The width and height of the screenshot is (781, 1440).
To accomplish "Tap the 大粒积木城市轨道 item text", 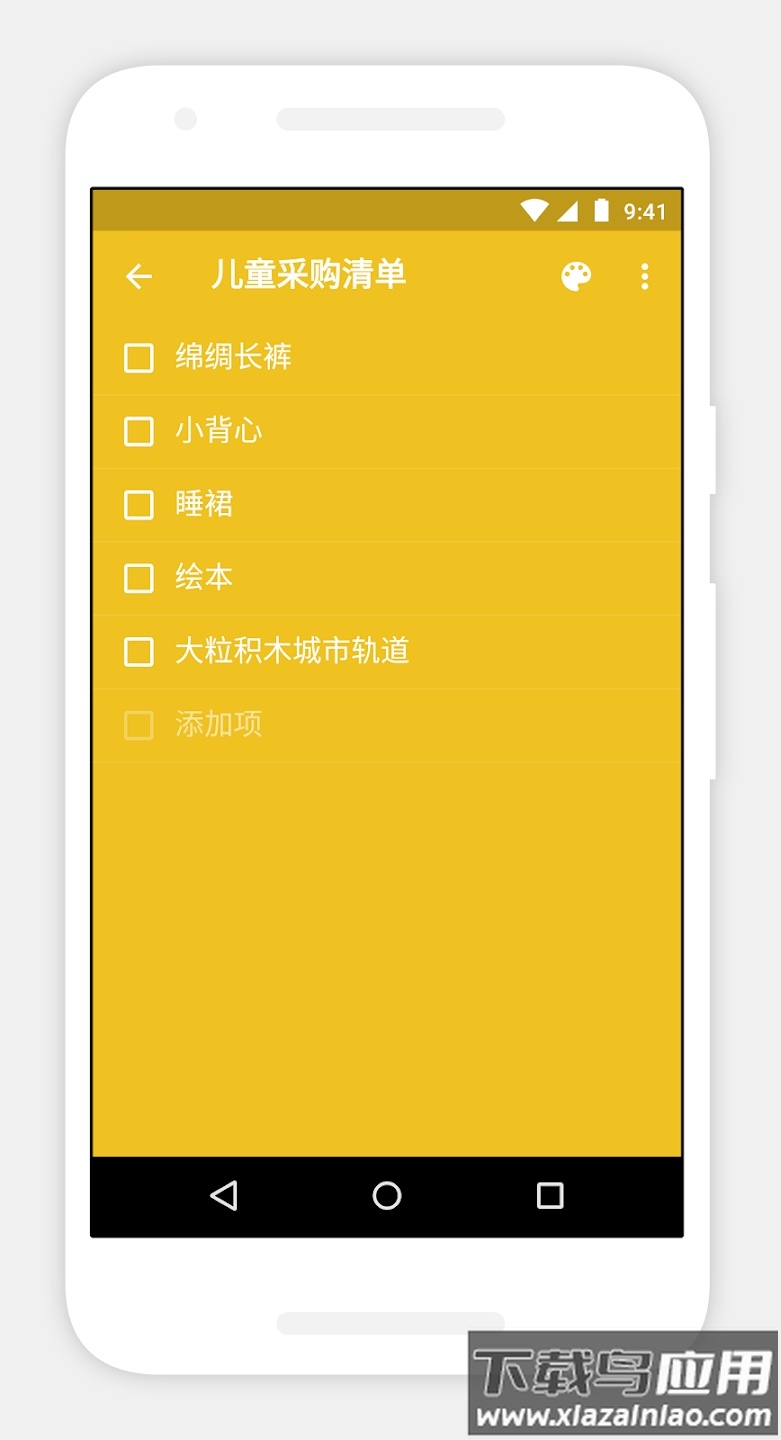I will click(x=292, y=652).
